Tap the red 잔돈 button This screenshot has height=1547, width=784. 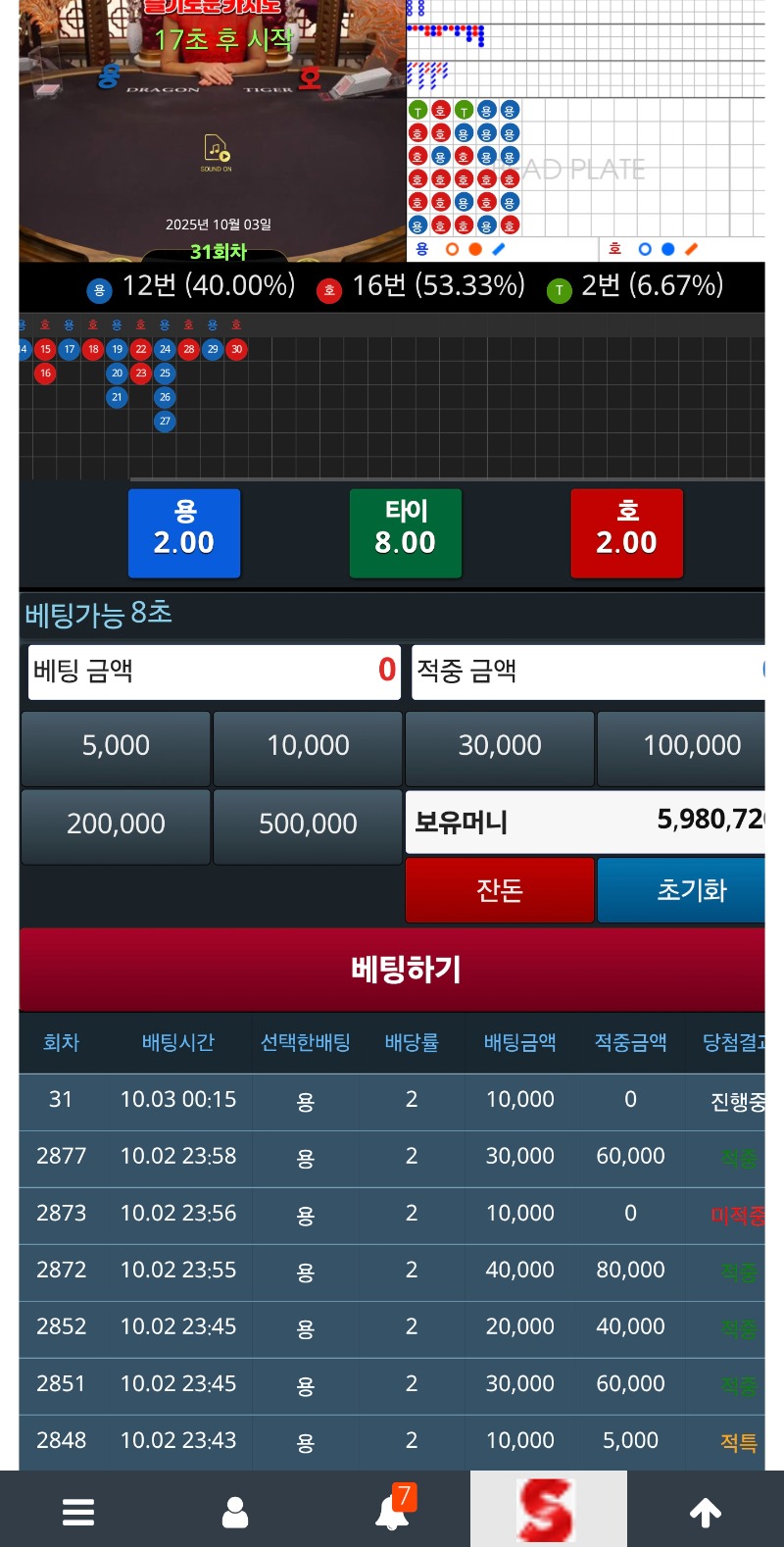tap(500, 890)
